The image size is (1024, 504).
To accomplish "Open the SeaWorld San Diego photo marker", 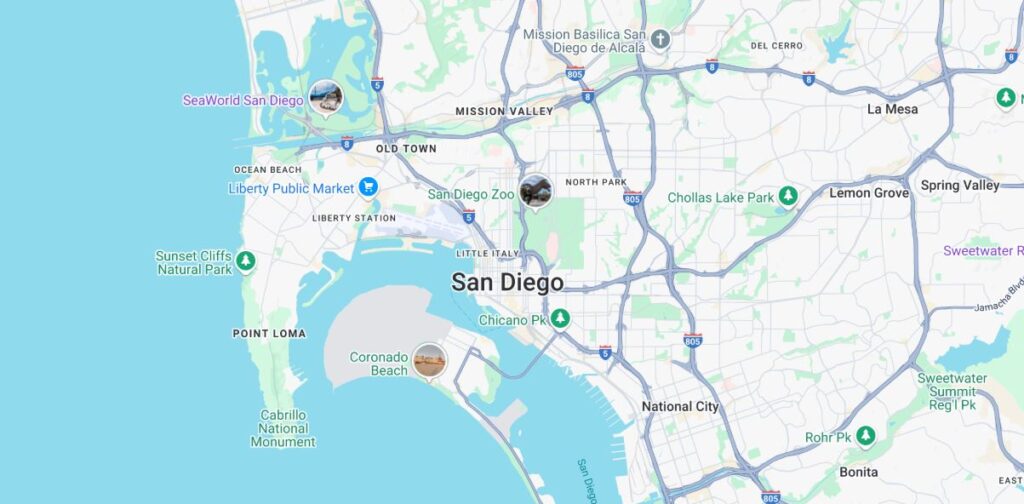I will [x=325, y=97].
